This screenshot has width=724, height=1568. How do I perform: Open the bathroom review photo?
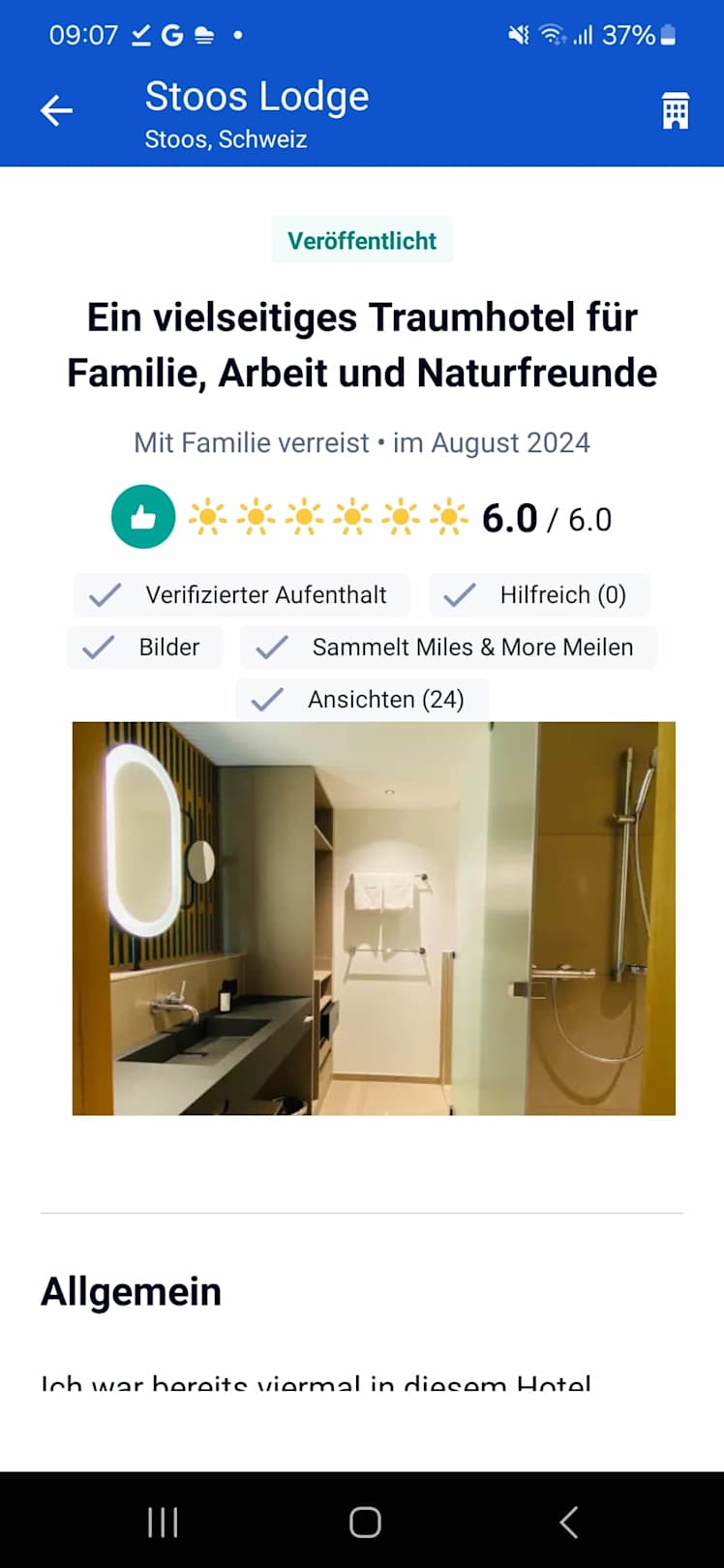point(374,918)
